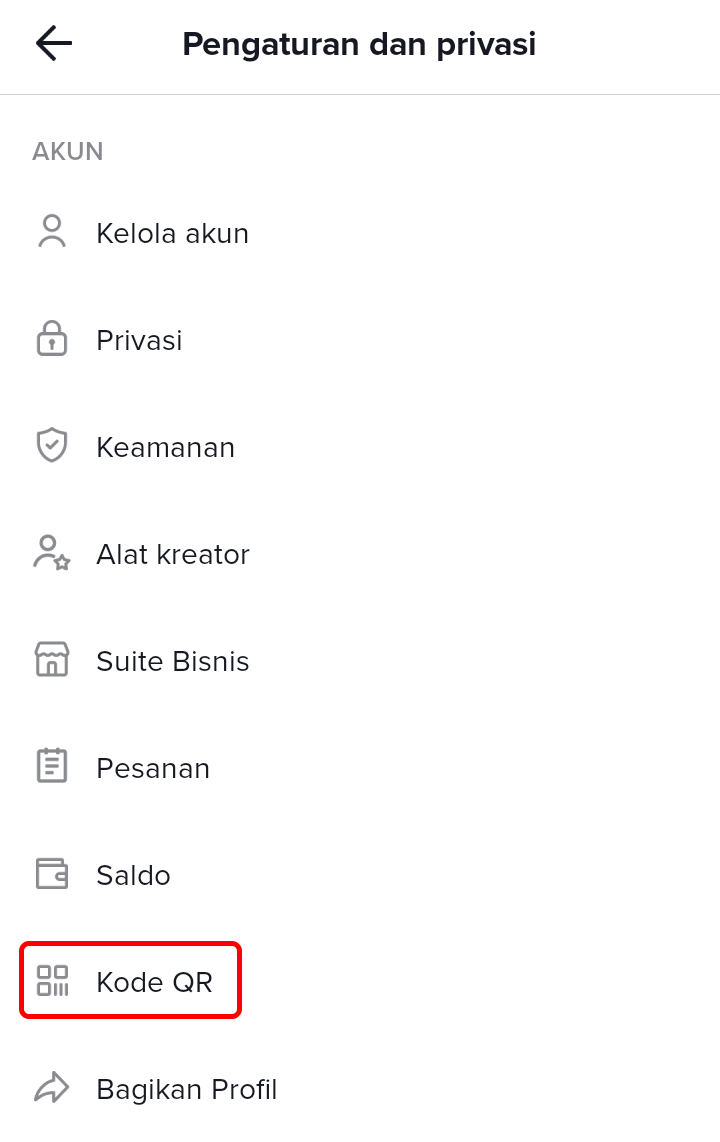Click the AKUN section header
The width and height of the screenshot is (720, 1142).
tap(67, 151)
